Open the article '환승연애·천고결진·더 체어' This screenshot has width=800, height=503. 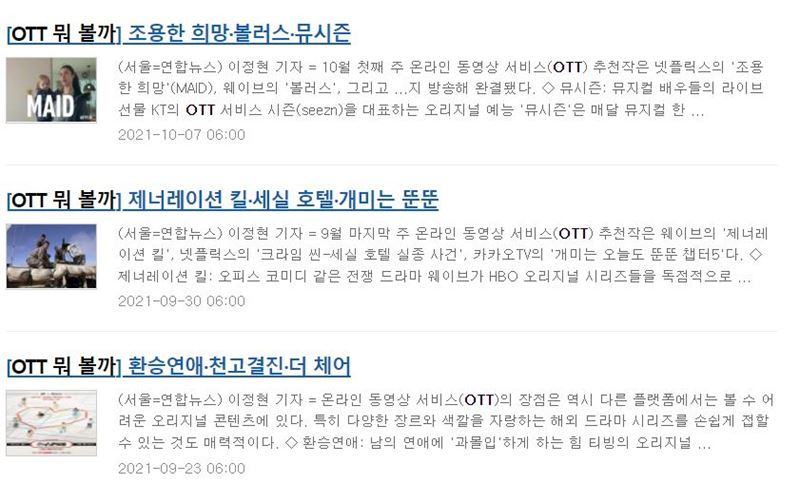pos(238,364)
